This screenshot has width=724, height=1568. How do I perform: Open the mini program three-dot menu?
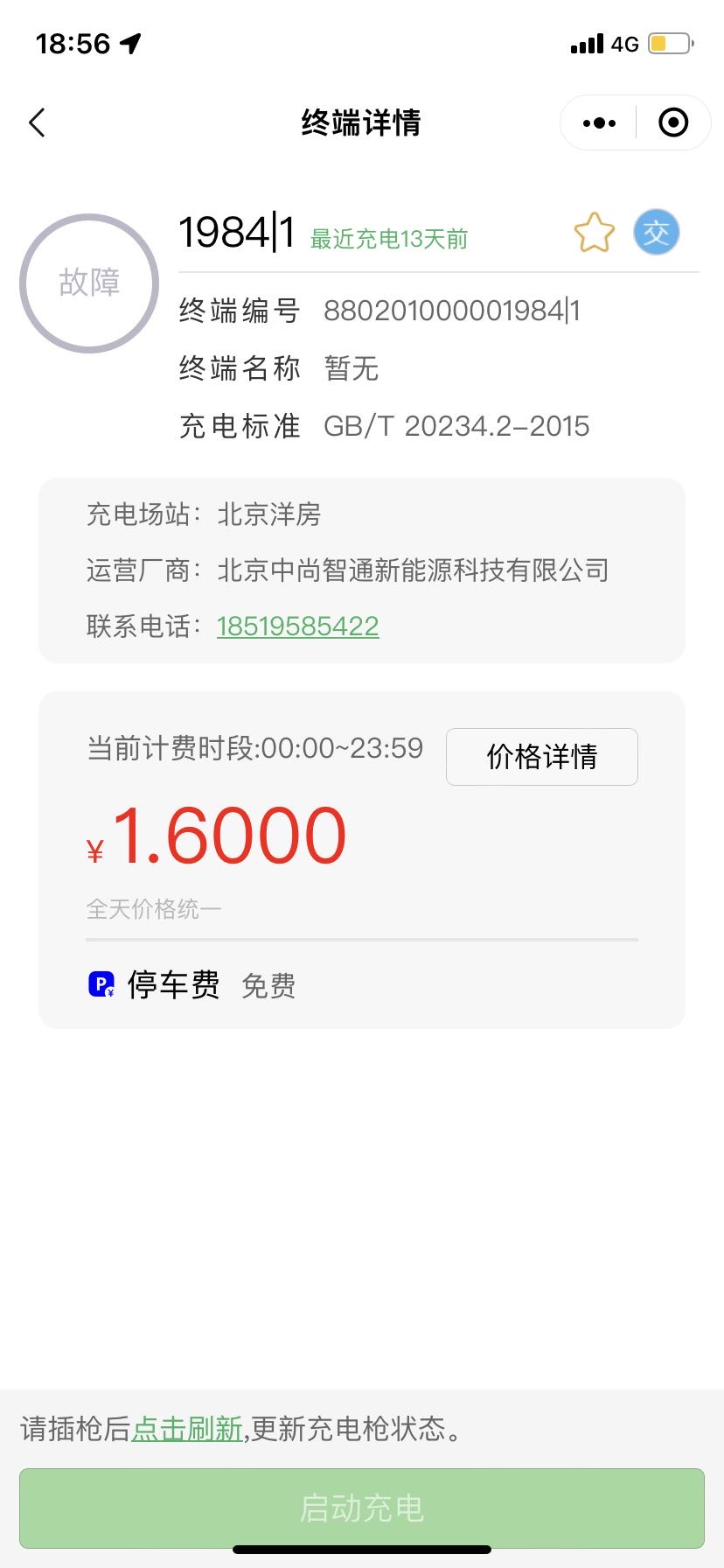pyautogui.click(x=599, y=123)
